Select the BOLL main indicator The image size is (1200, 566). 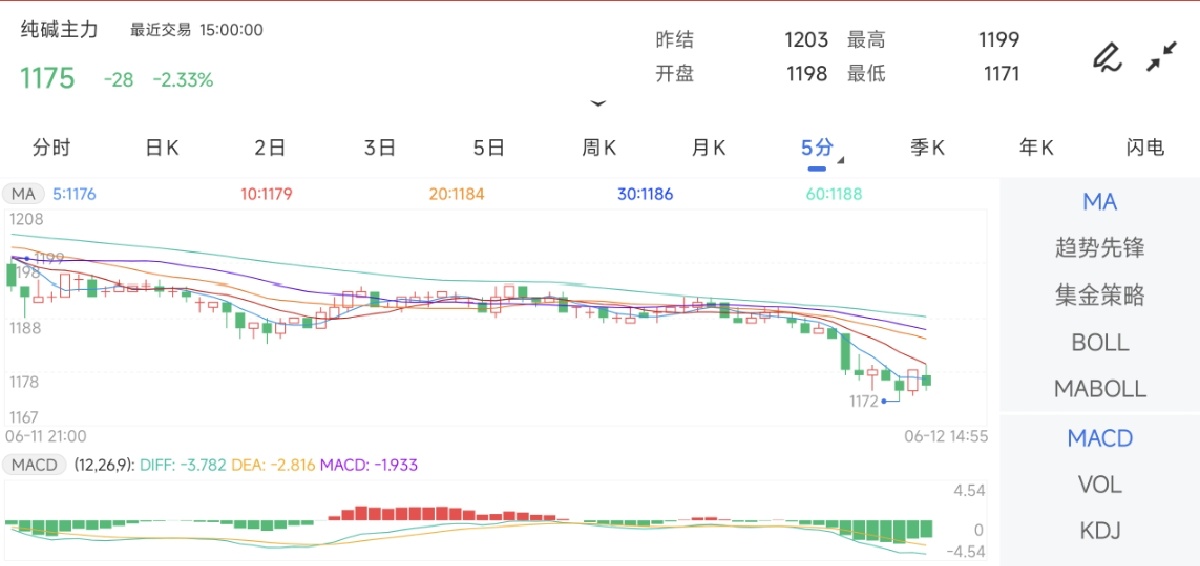[x=1099, y=342]
